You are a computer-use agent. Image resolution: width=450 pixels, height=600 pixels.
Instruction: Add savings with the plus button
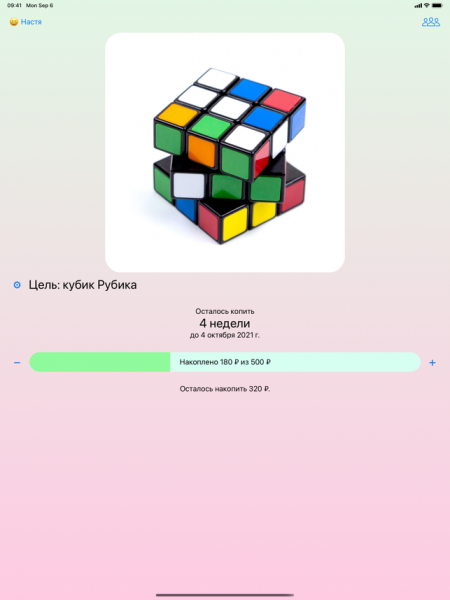point(432,362)
